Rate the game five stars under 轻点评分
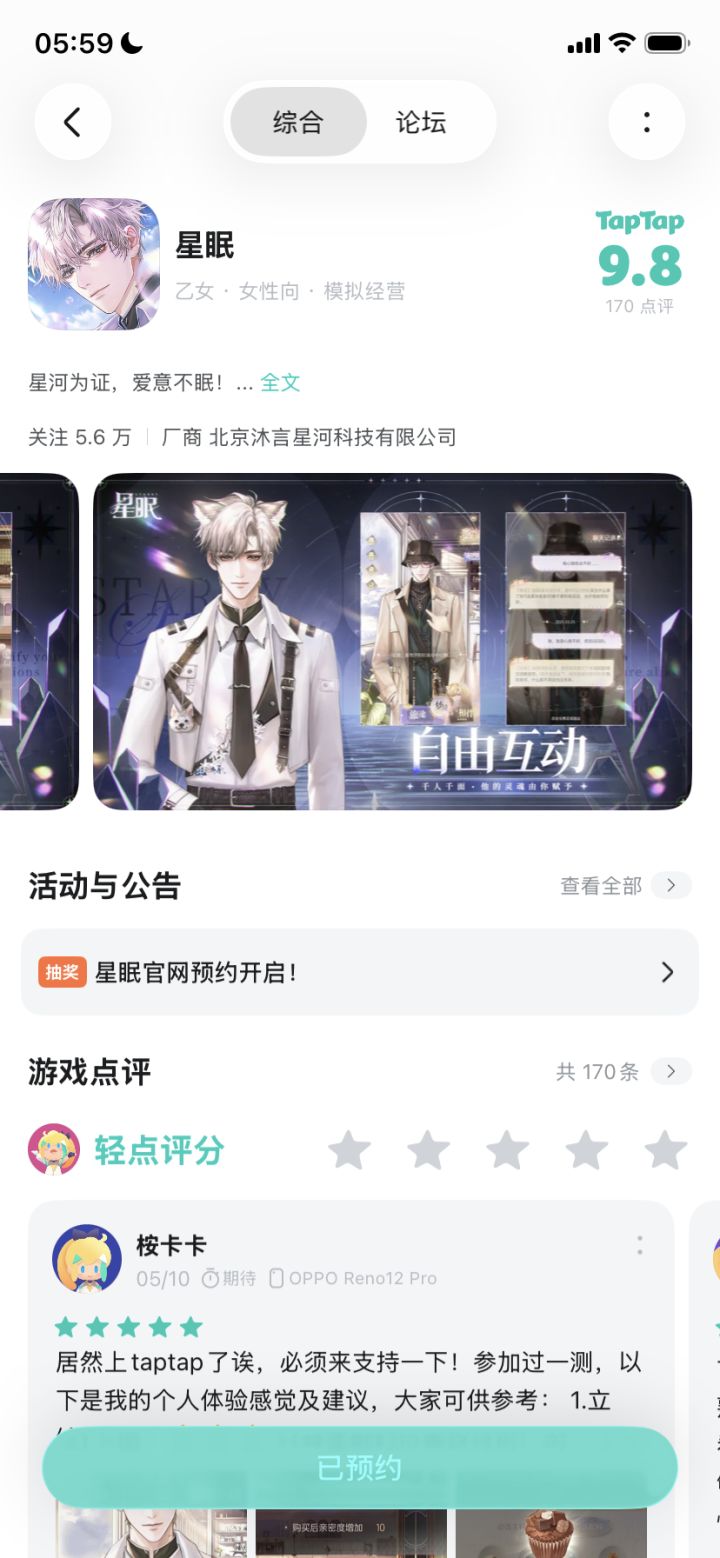Screen dimensions: 720x1558 tap(666, 1150)
